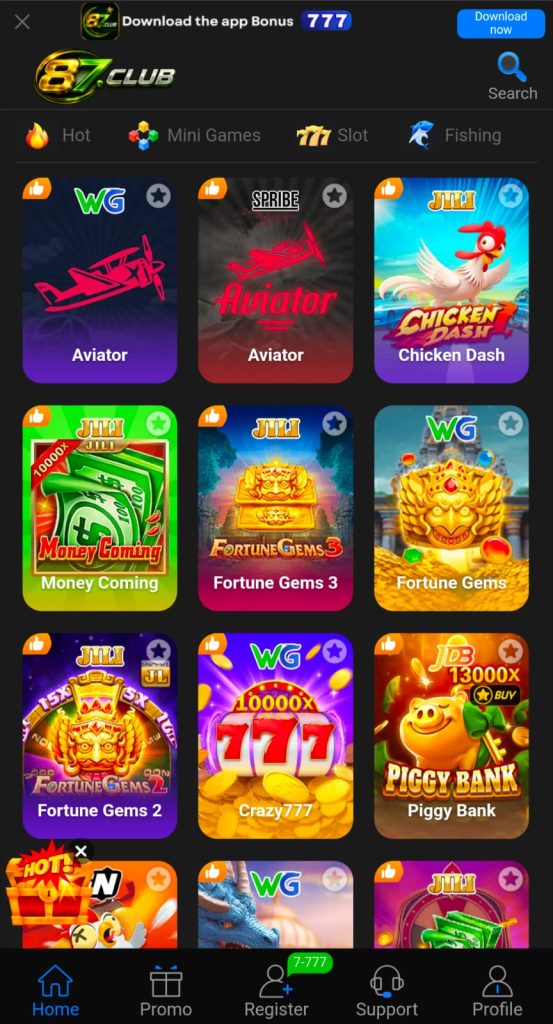Open the Chicken Dash game
Screen dimensions: 553x1024
point(451,280)
